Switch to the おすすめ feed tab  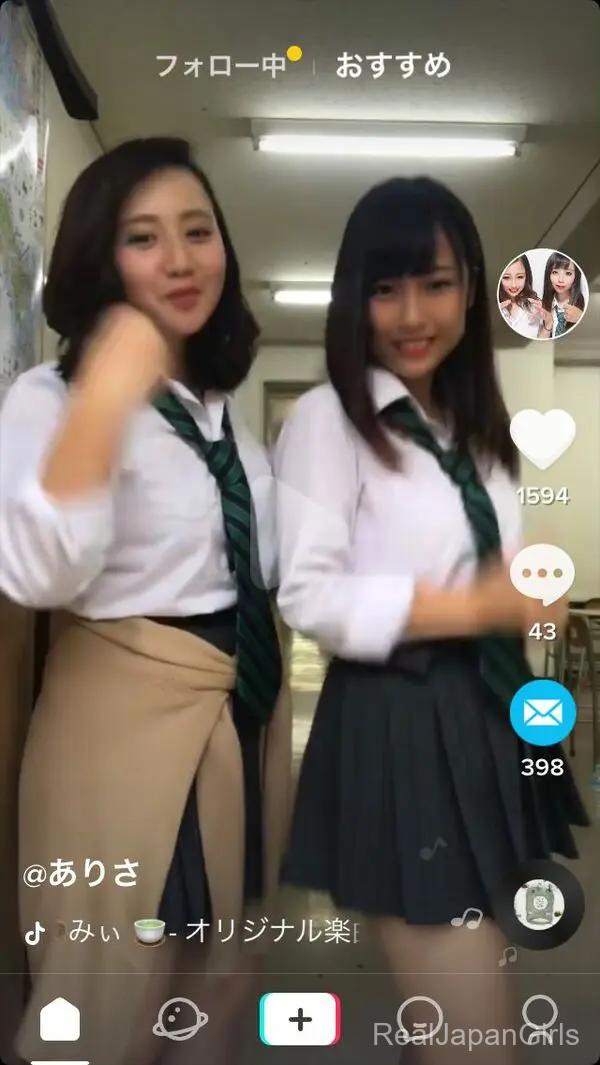[393, 66]
